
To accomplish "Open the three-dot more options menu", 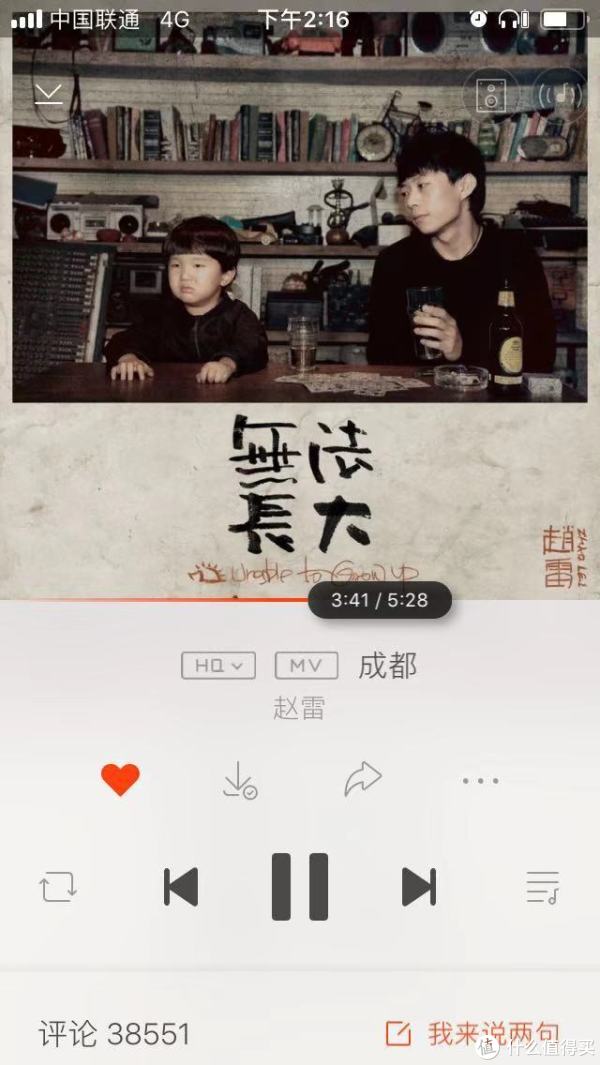I will tap(480, 780).
